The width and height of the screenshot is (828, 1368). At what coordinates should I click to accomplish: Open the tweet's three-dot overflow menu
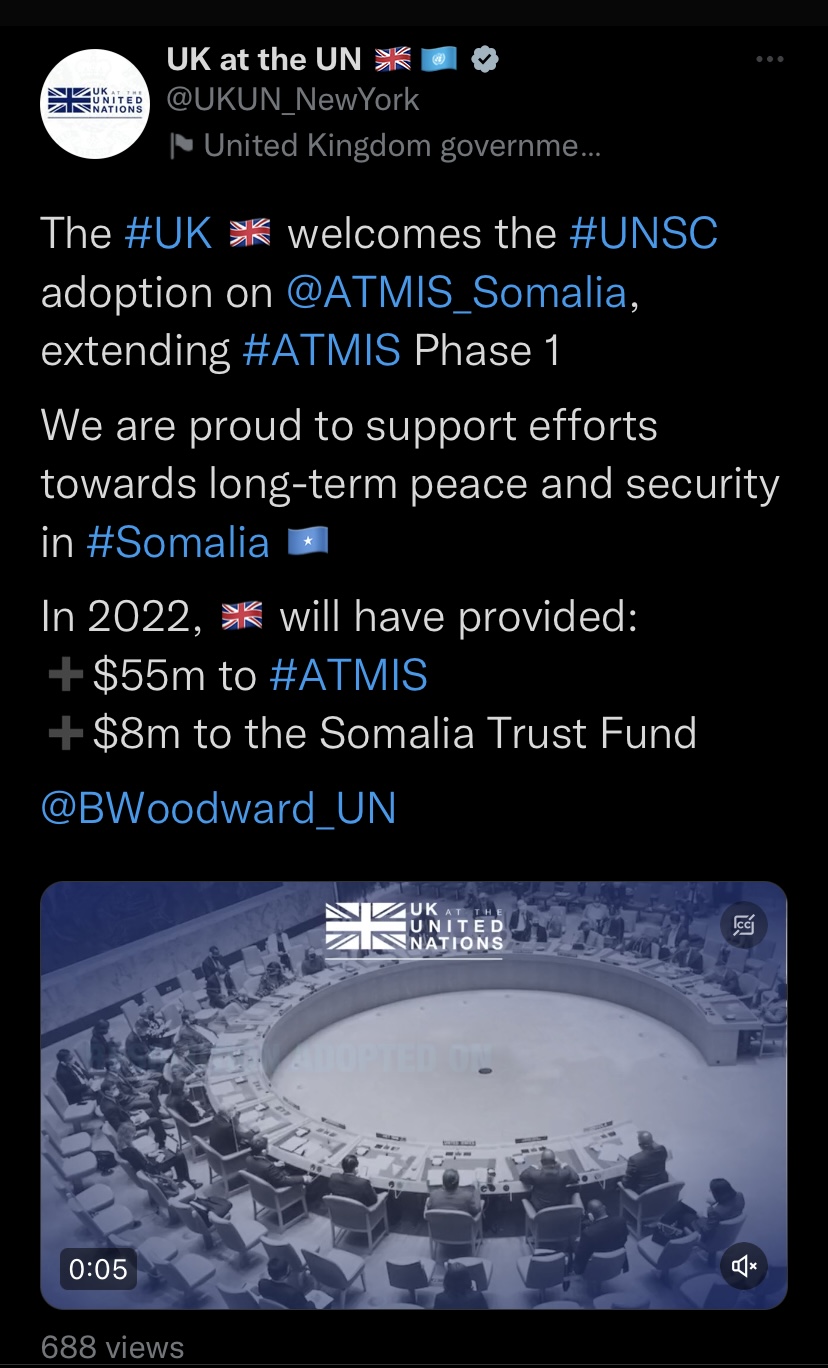point(769,60)
